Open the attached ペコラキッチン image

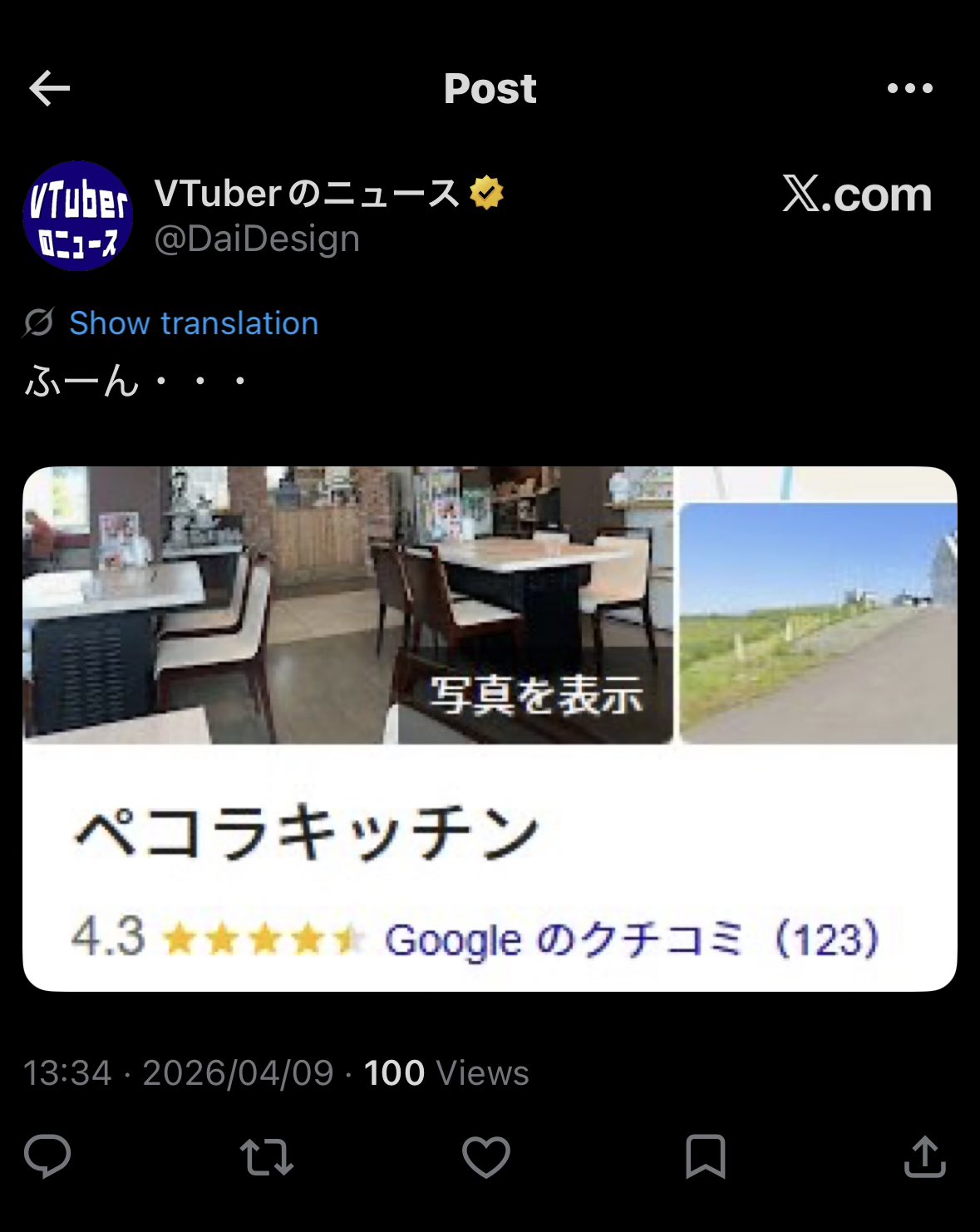point(490,728)
